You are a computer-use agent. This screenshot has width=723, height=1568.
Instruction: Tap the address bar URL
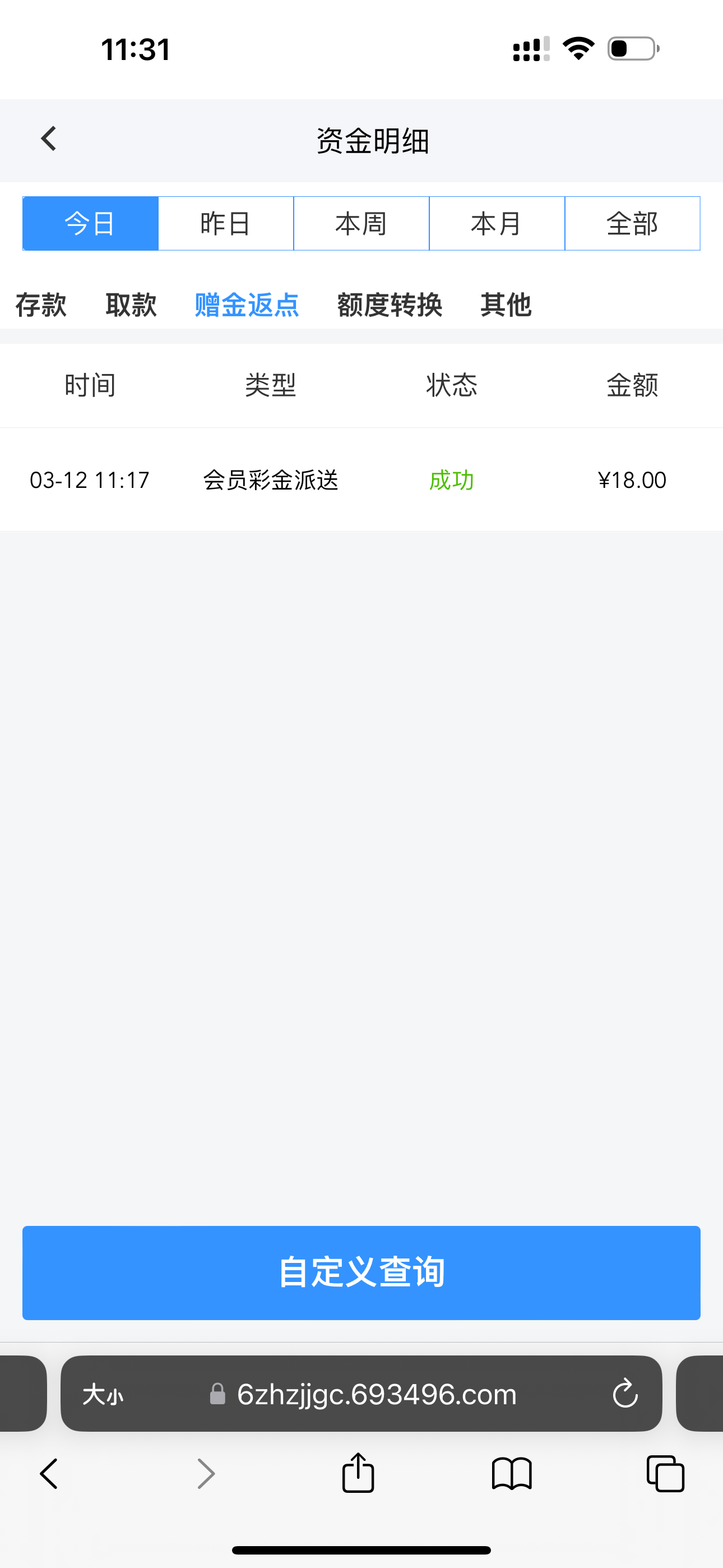pyautogui.click(x=376, y=1393)
